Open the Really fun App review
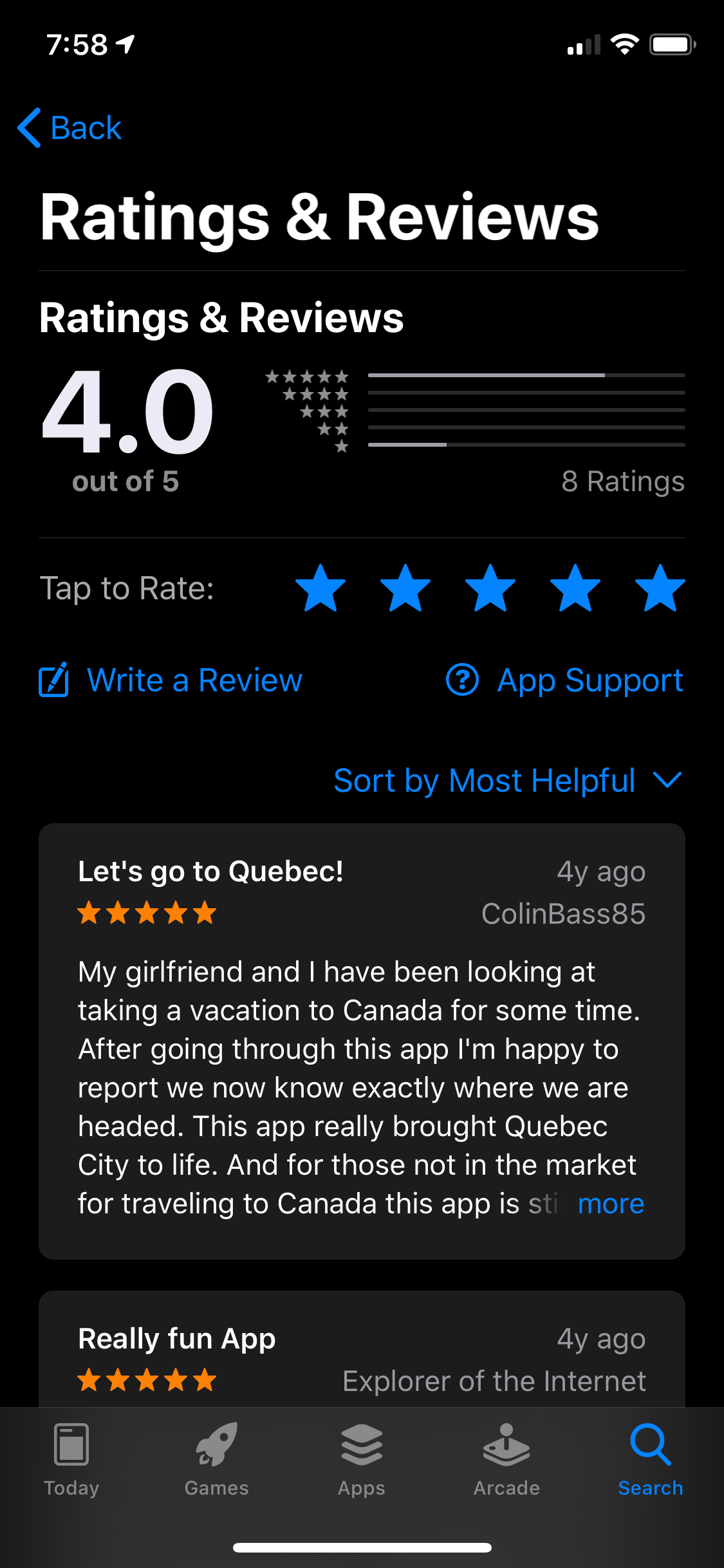The height and width of the screenshot is (1568, 724). click(362, 1349)
